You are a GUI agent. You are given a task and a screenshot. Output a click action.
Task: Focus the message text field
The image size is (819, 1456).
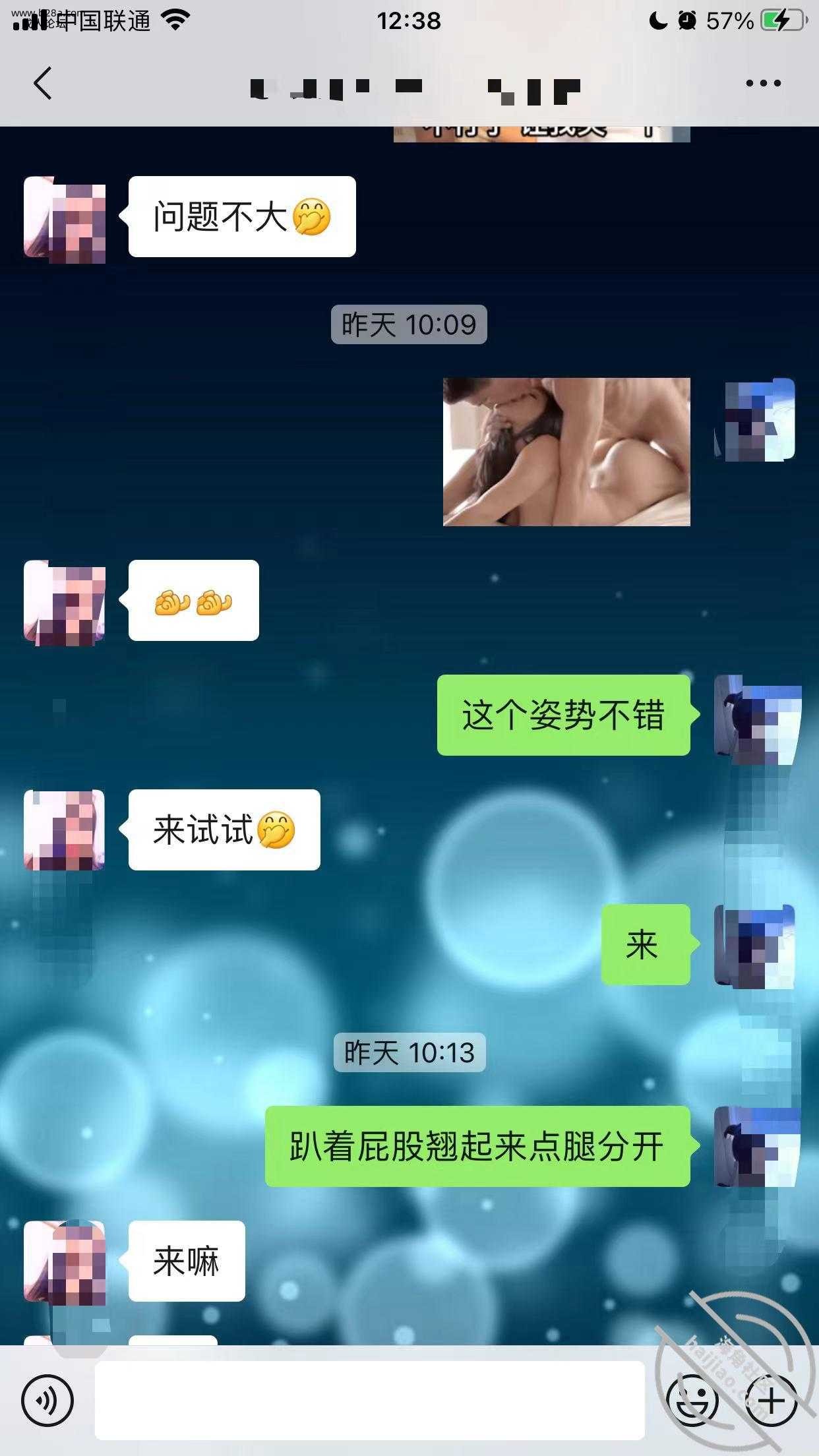pos(369,1400)
